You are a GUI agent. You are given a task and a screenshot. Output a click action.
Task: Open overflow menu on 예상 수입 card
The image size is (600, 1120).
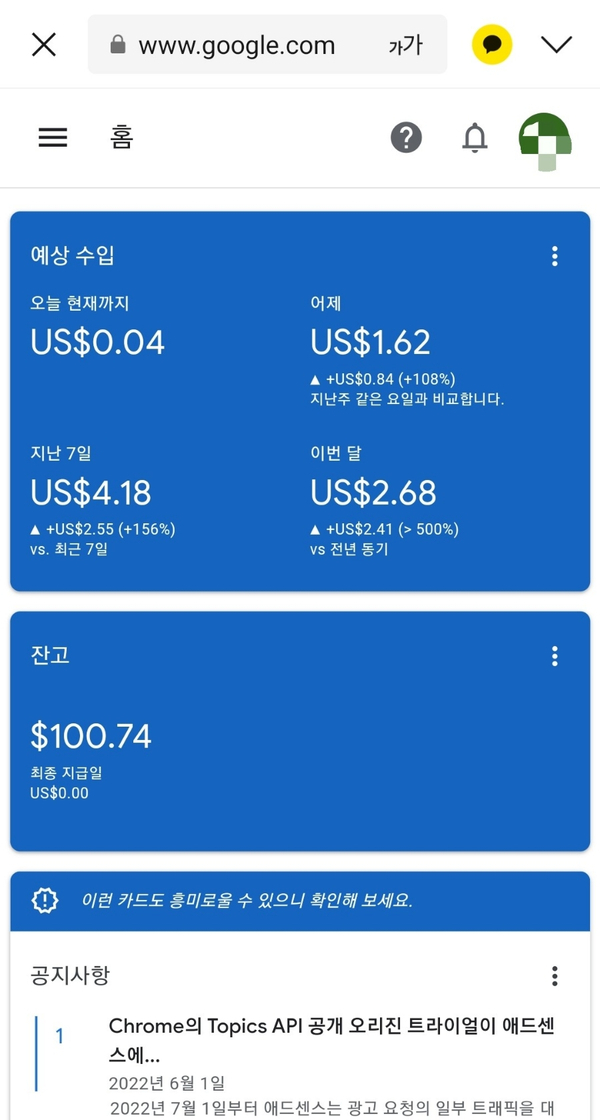(x=555, y=256)
